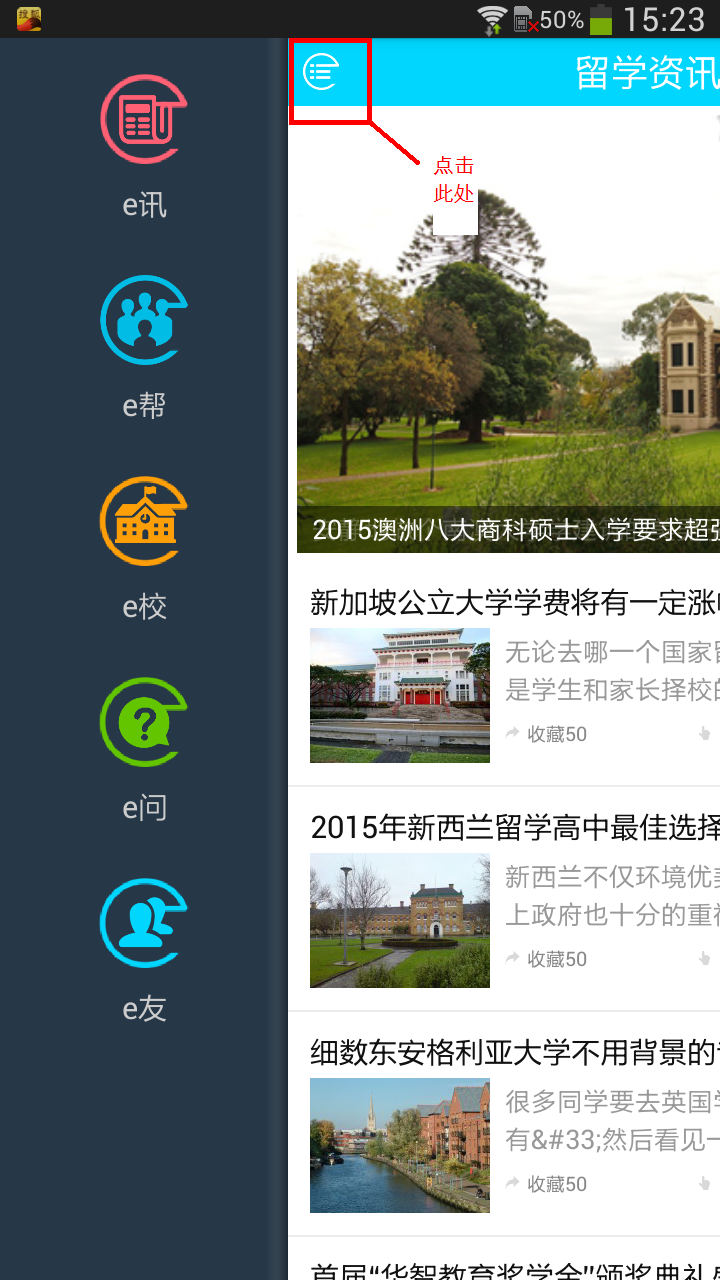Screen dimensions: 720x1280
Task: Tap 收藏50 under the 东安格利亚大学 article
Action: coord(547,1184)
